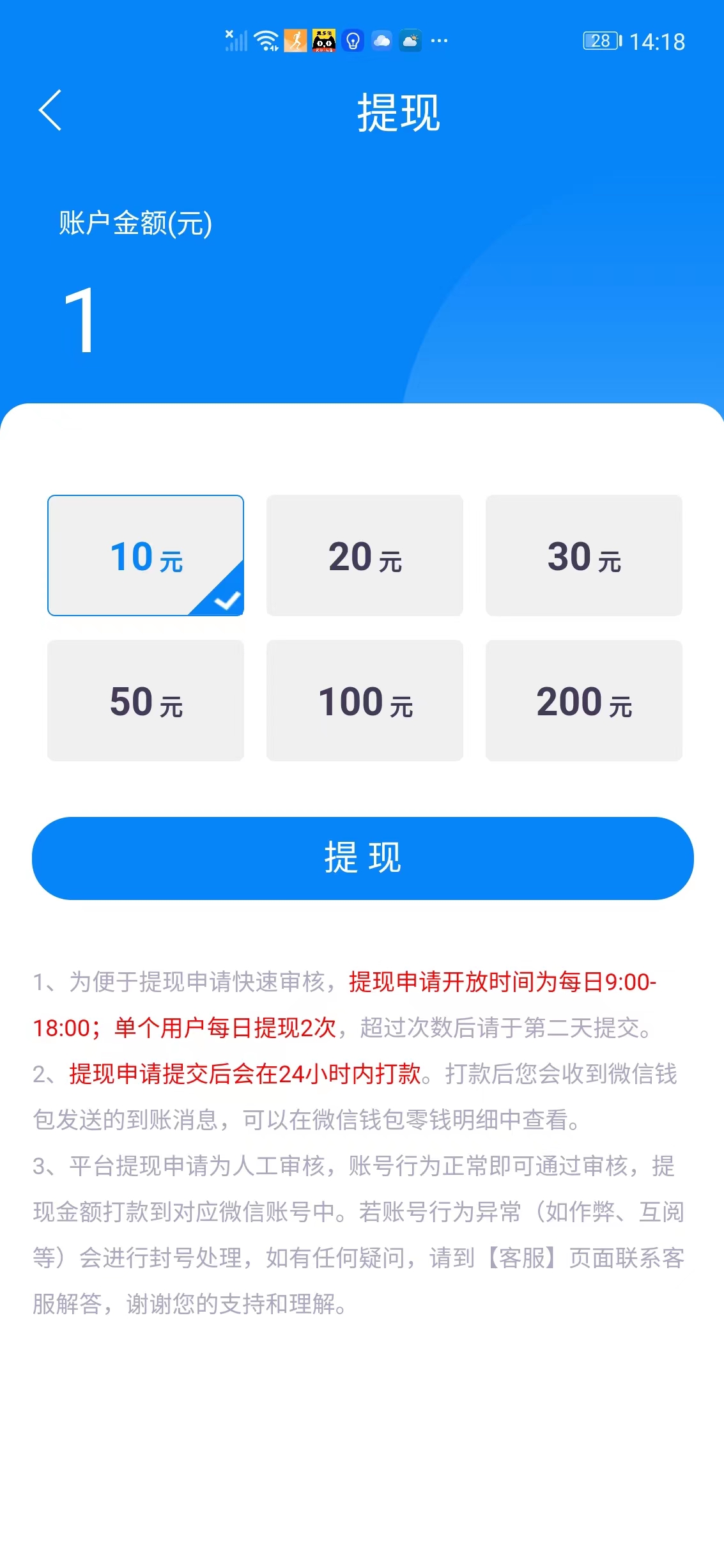This screenshot has height=1568, width=724.
Task: Choose the 50元 withdrawal option
Action: click(145, 700)
